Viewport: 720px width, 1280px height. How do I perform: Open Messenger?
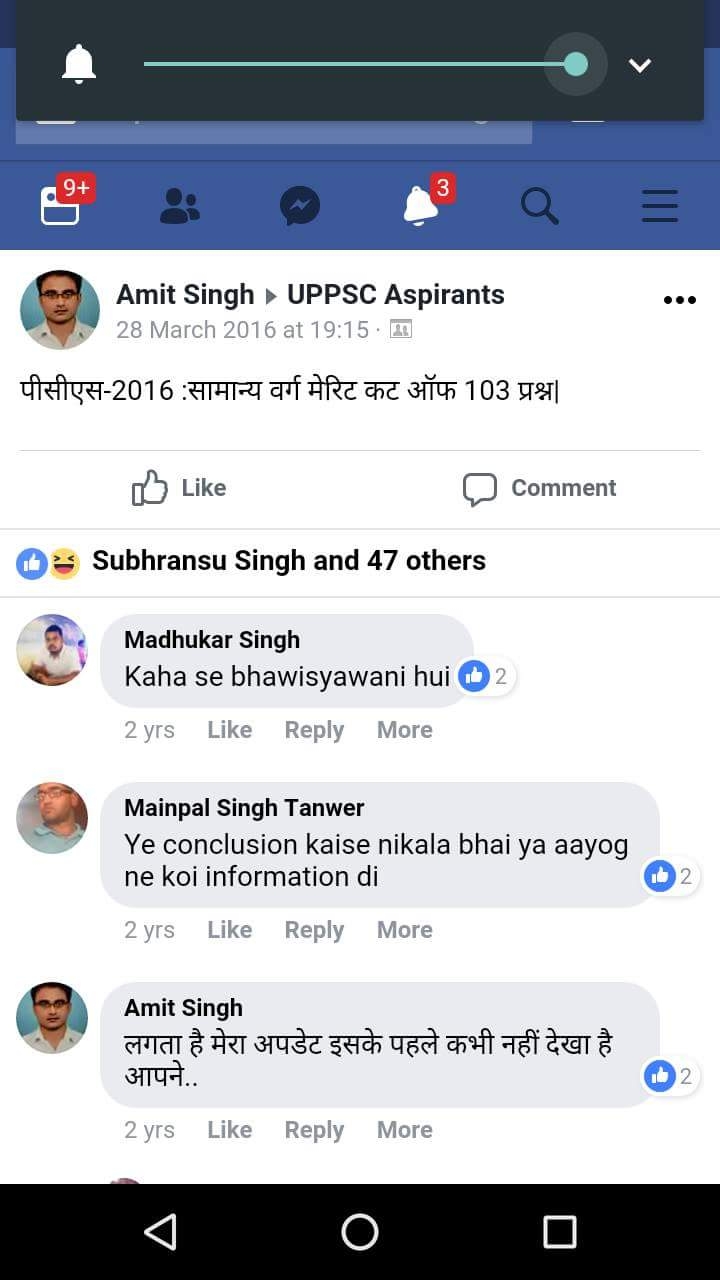tap(300, 206)
